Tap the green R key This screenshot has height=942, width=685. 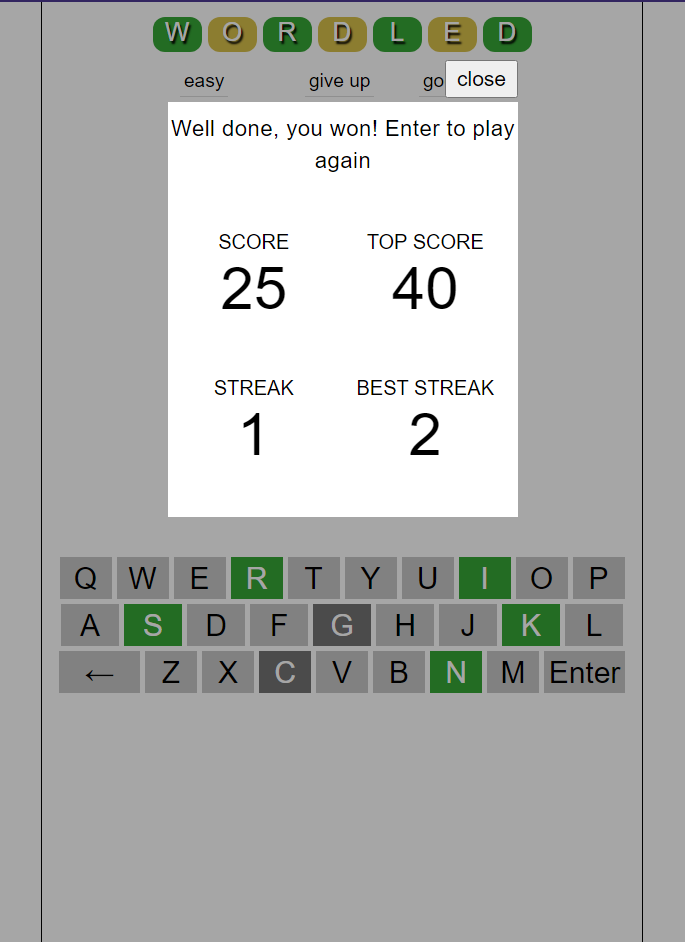pos(257,578)
